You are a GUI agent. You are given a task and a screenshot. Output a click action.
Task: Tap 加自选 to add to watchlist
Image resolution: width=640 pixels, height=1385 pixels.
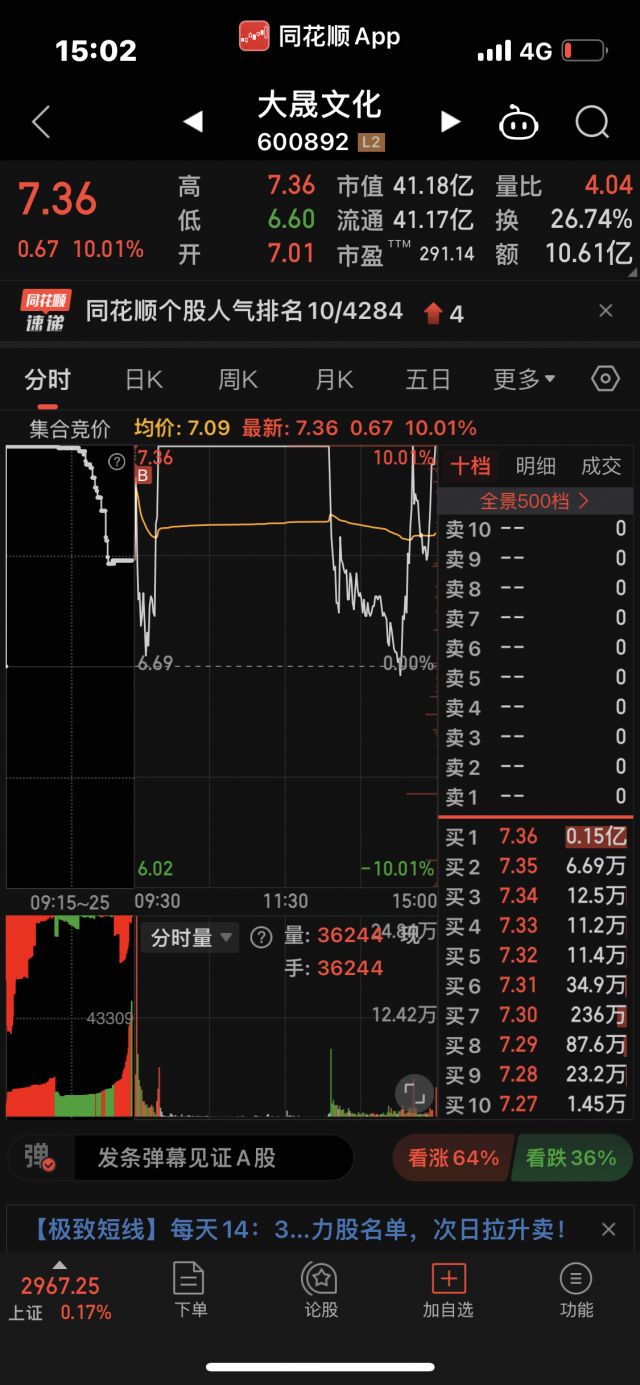coord(448,1290)
